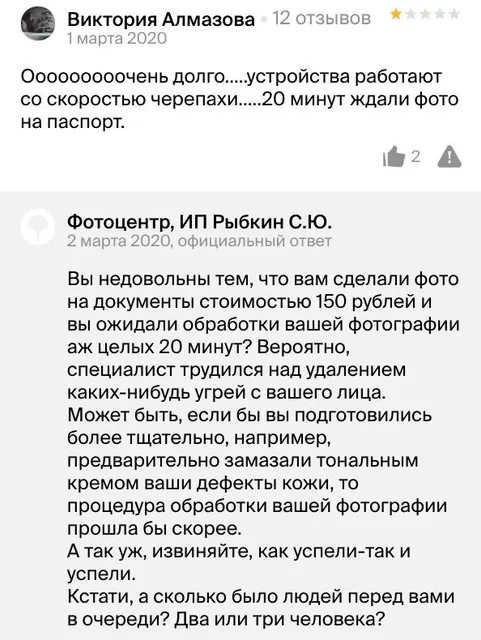Viewport: 481px width, 640px height.
Task: Report the review via warning triangle icon
Action: tap(449, 157)
